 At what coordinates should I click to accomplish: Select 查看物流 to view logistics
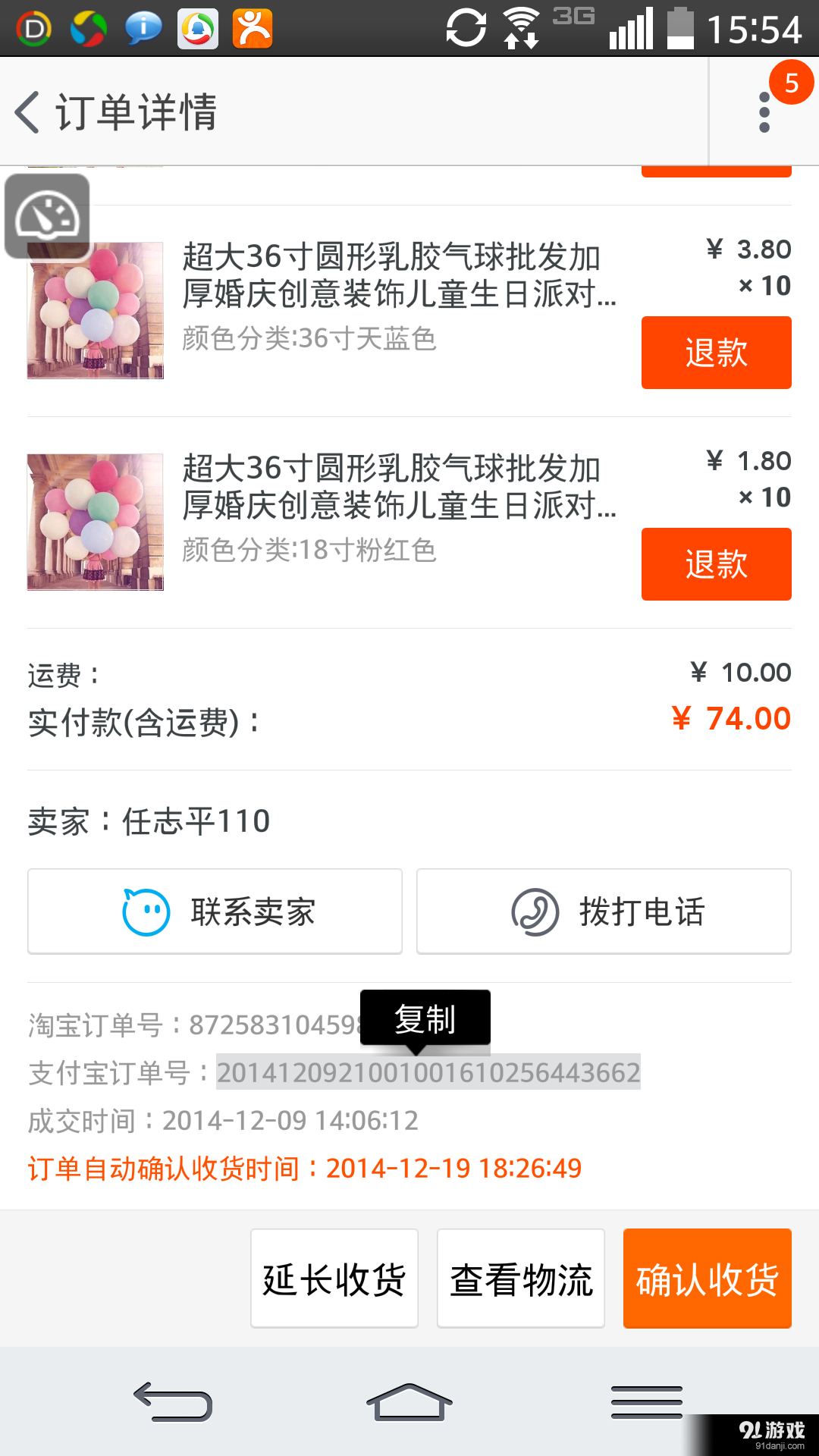point(521,1276)
